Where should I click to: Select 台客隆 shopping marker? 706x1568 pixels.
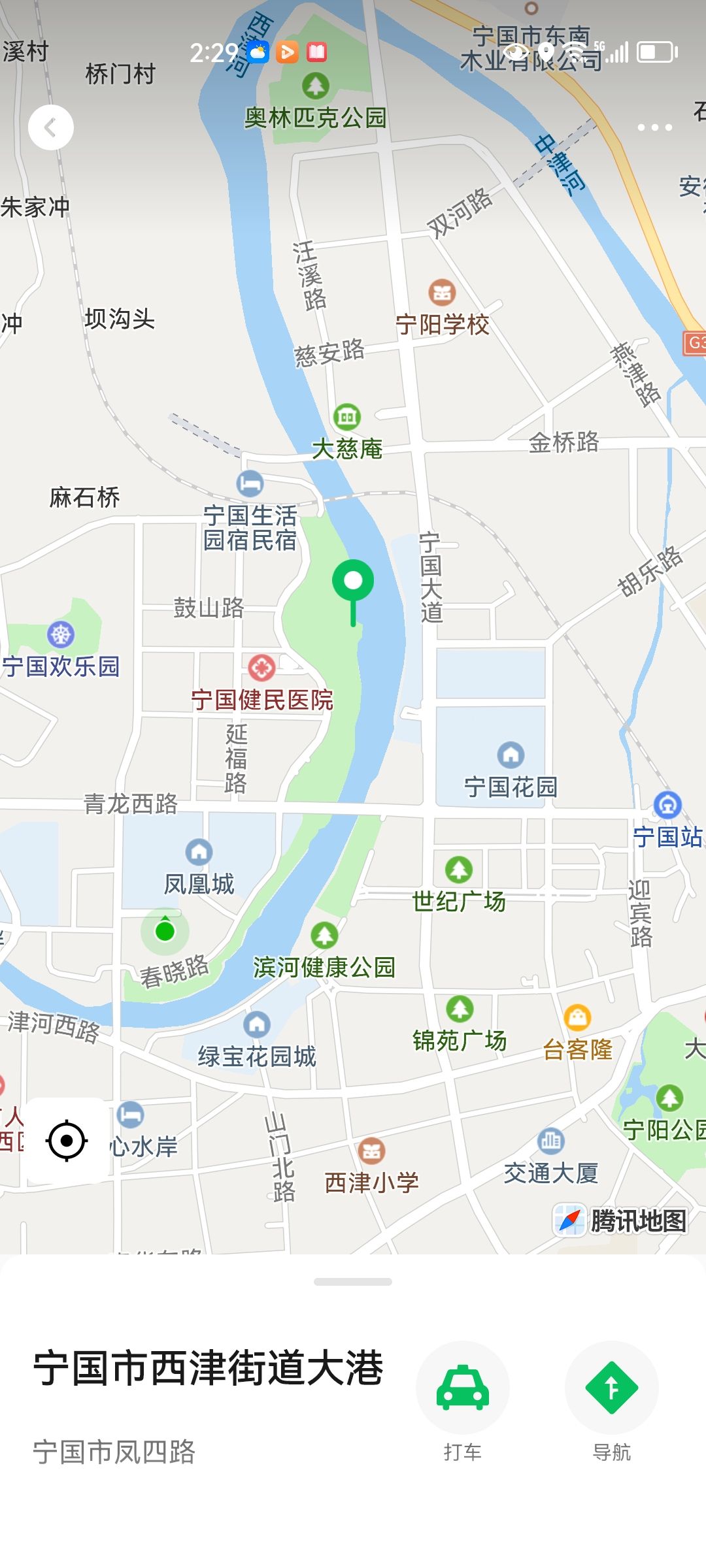577,1018
